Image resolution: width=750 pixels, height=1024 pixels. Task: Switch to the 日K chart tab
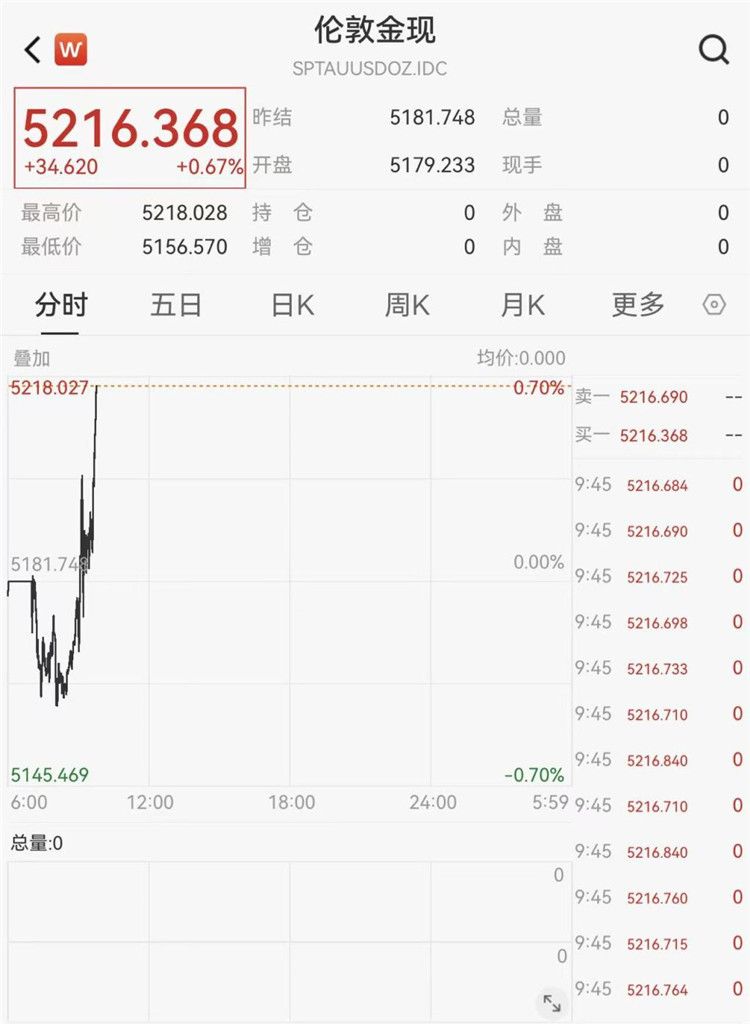292,305
